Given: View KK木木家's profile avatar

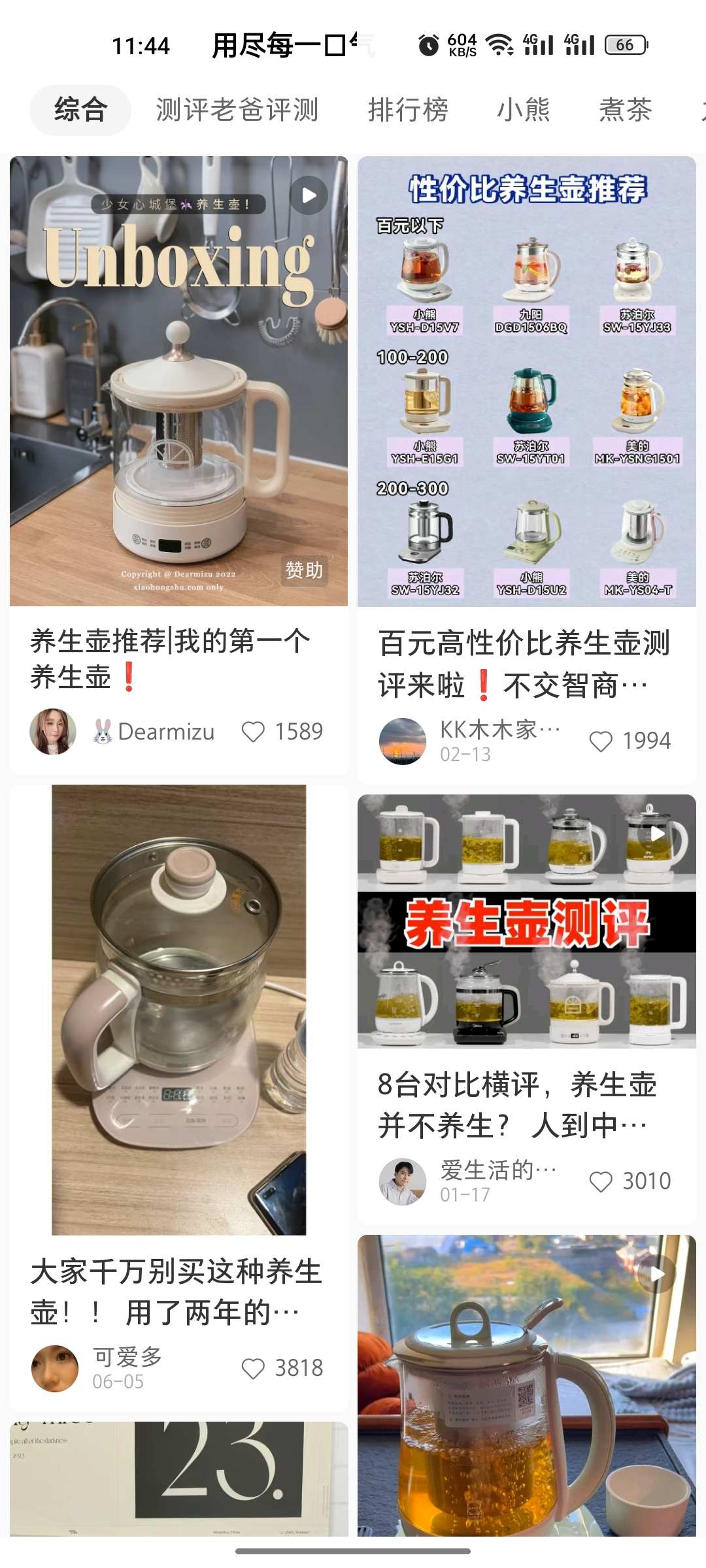Looking at the screenshot, I should coord(402,741).
